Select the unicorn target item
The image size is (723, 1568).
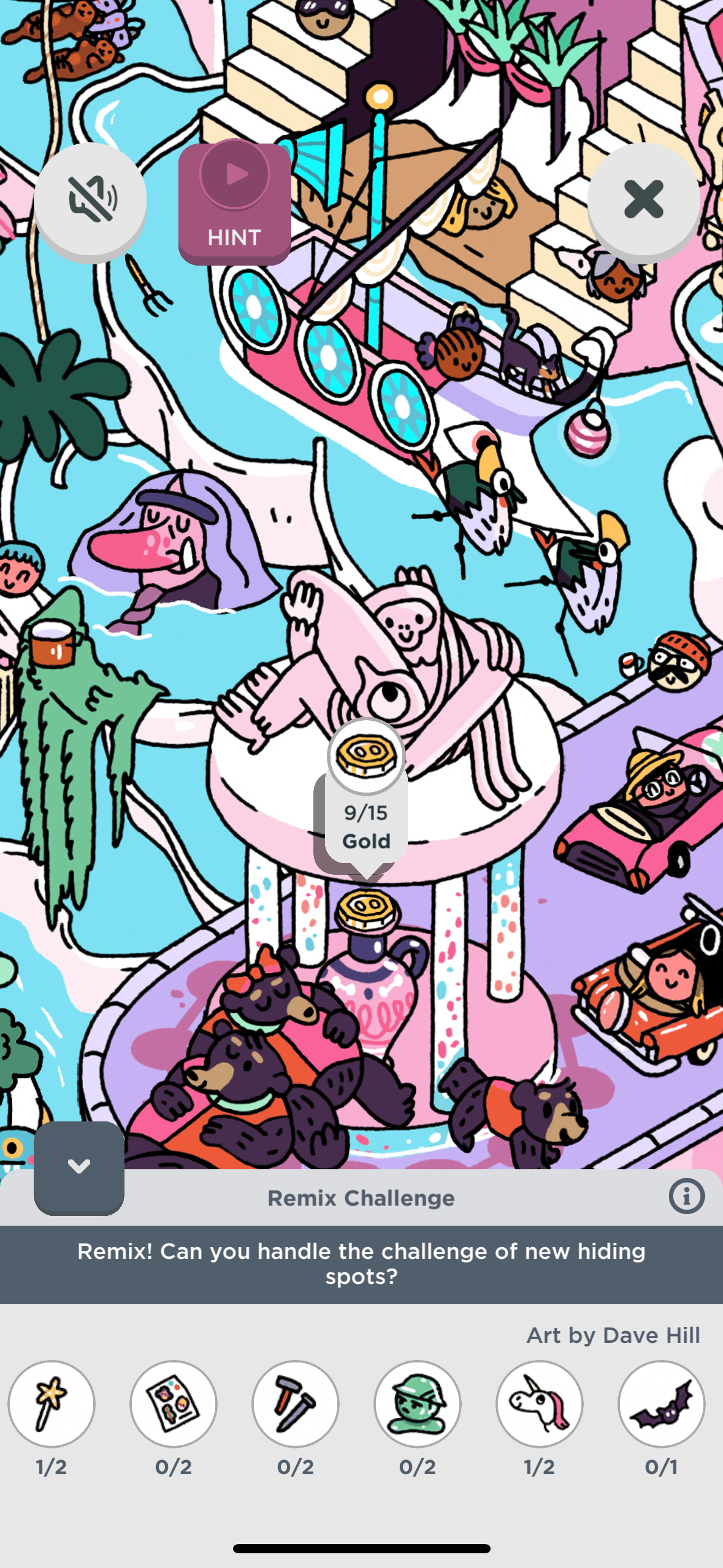[x=540, y=1404]
